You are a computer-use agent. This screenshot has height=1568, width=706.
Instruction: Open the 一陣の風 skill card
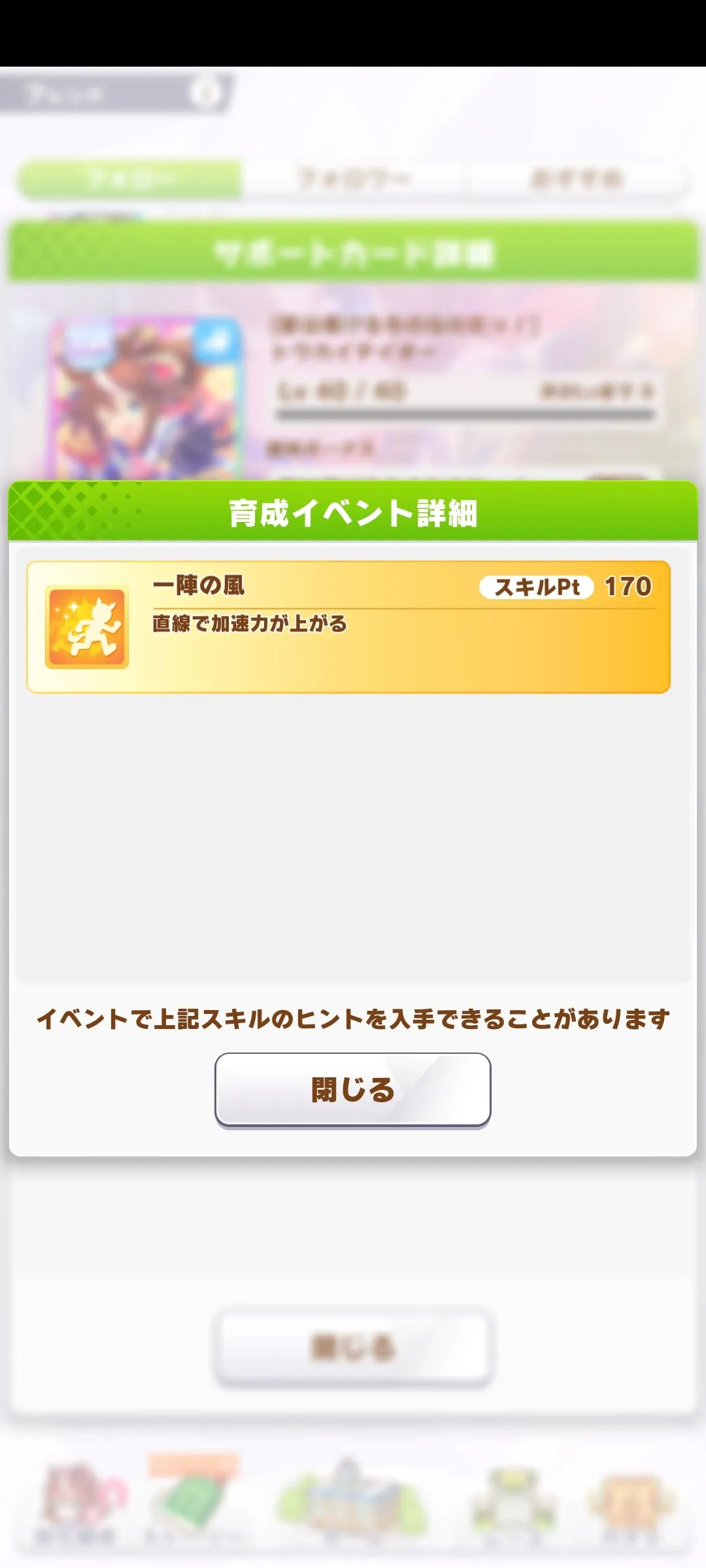click(x=348, y=627)
